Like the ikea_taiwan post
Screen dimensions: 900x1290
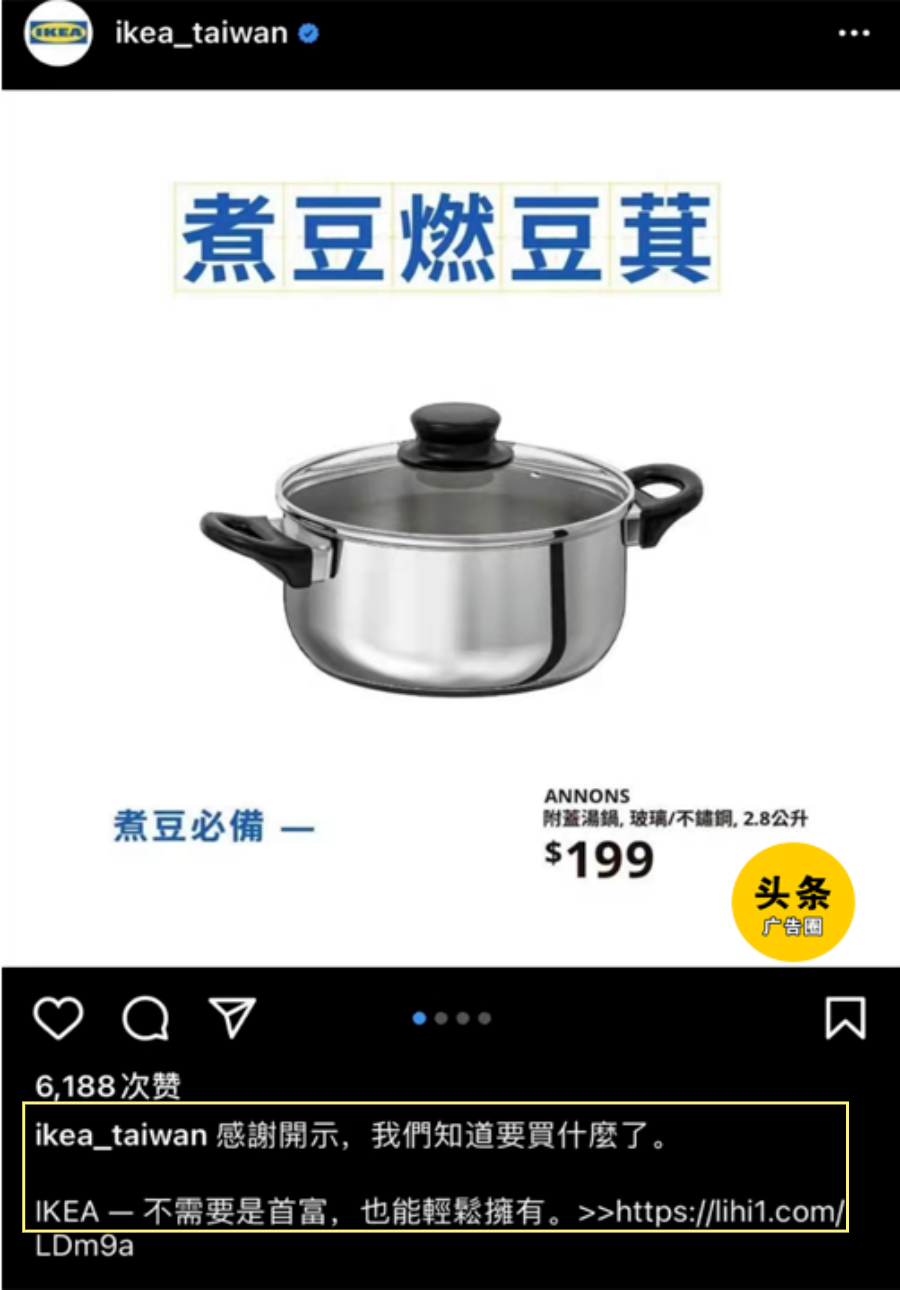(x=58, y=1019)
